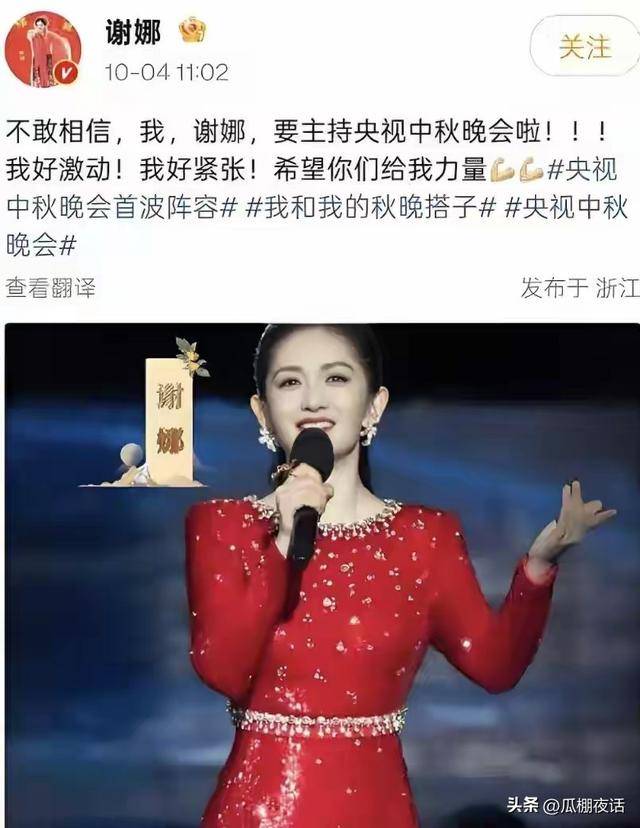Viewport: 640px width, 828px height.
Task: Tap 查看翻译 to translate the post
Action: pos(51,288)
